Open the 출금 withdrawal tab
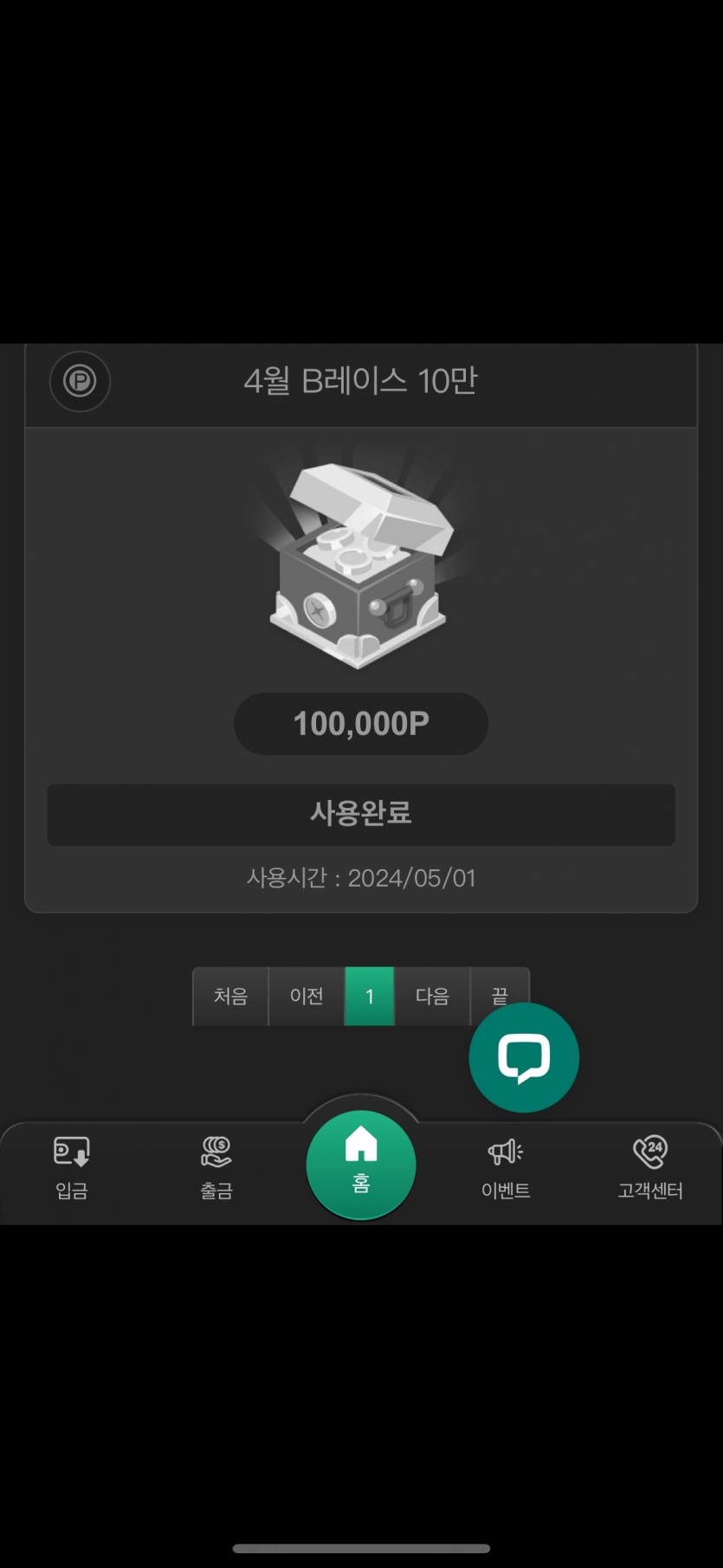 point(216,1168)
